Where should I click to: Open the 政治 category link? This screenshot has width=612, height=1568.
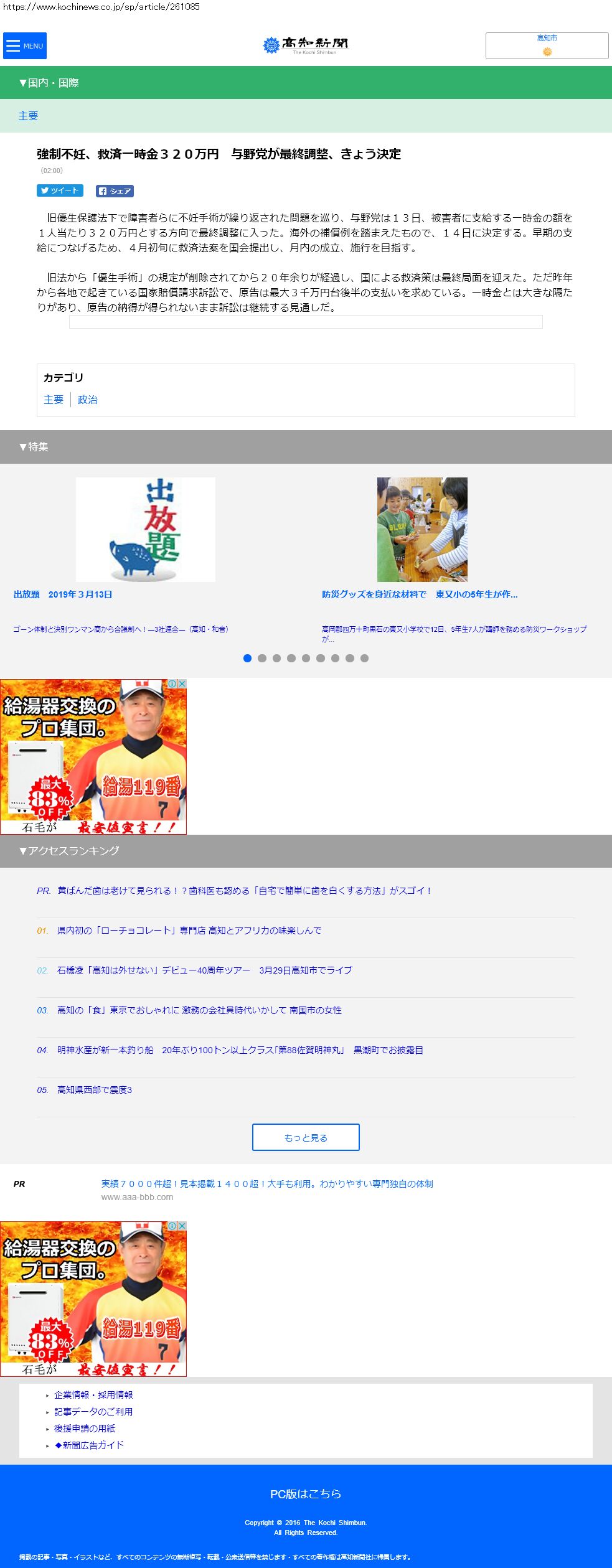coord(87,400)
